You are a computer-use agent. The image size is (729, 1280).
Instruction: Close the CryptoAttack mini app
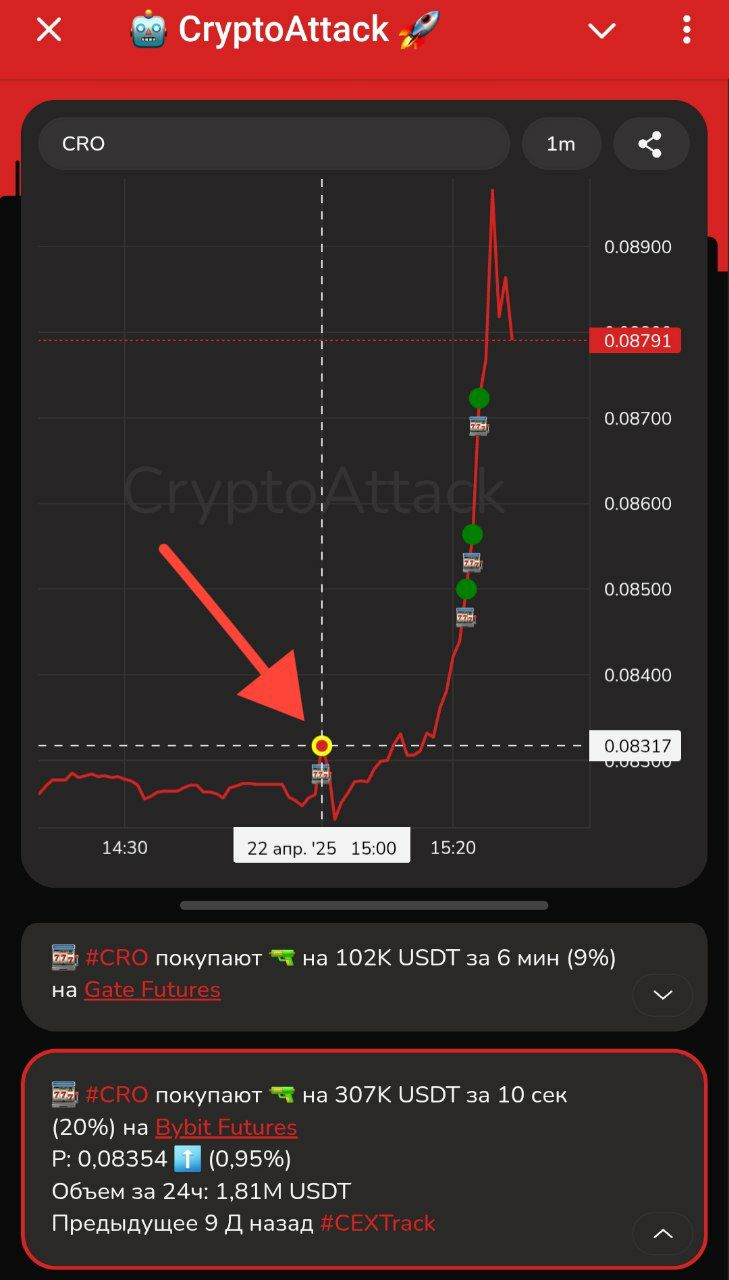[49, 30]
